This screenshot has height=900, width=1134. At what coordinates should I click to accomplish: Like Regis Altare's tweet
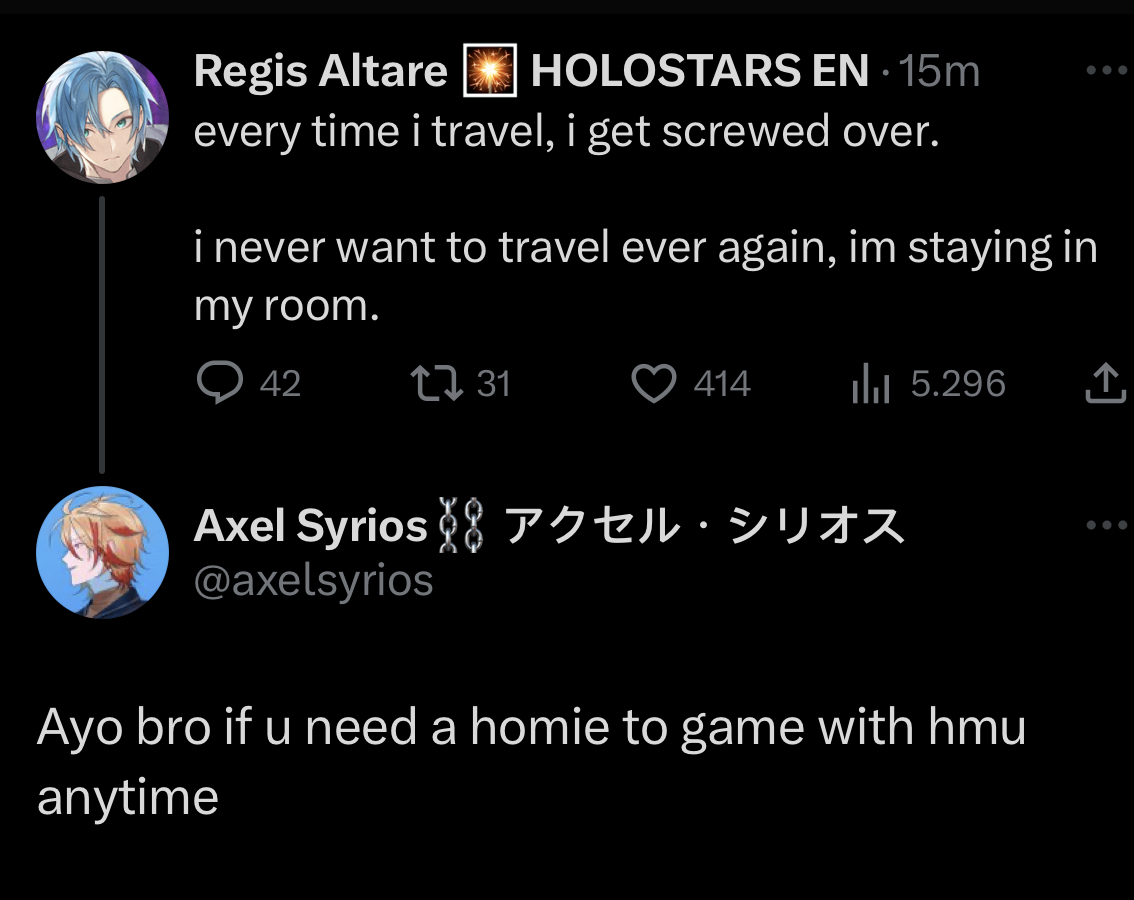[x=655, y=384]
